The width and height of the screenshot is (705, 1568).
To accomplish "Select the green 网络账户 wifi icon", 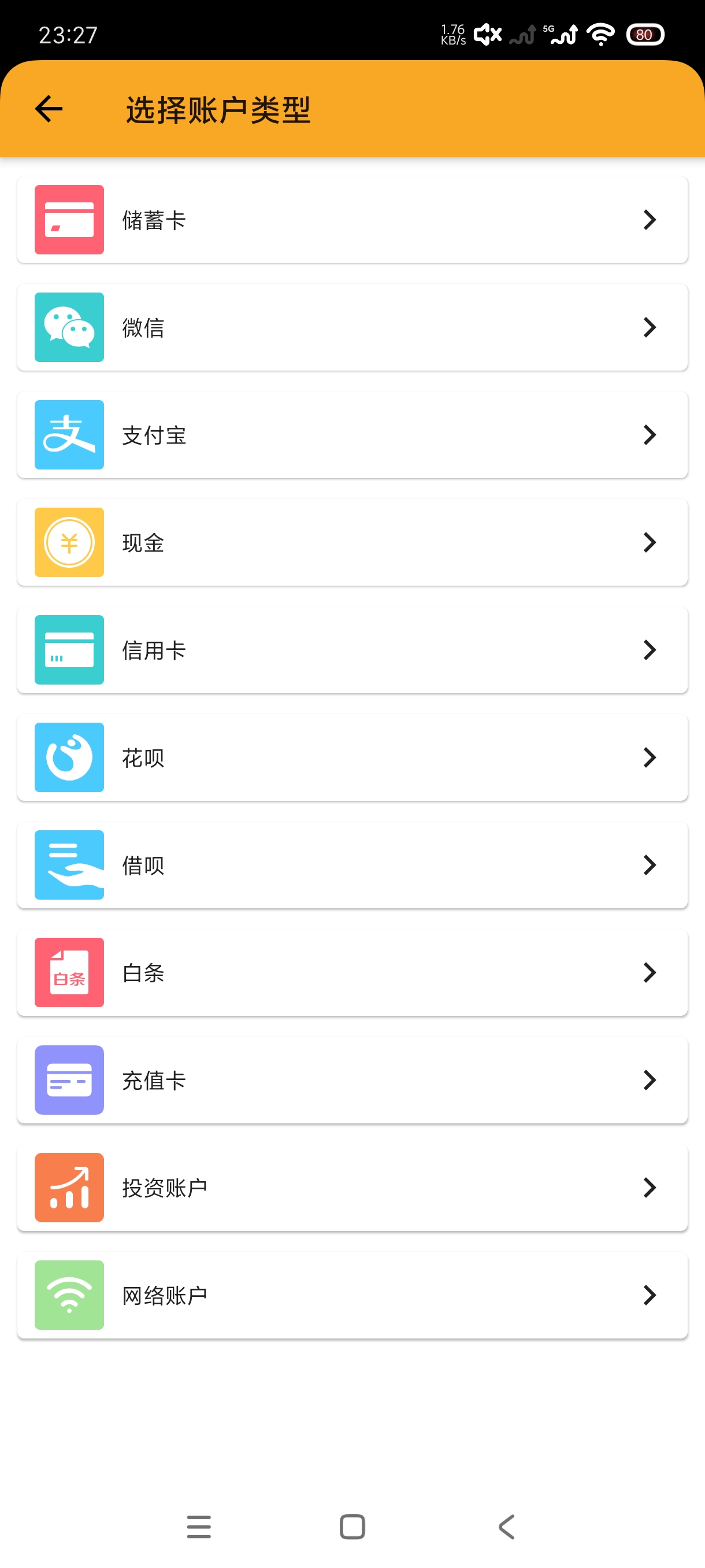I will pyautogui.click(x=69, y=1294).
